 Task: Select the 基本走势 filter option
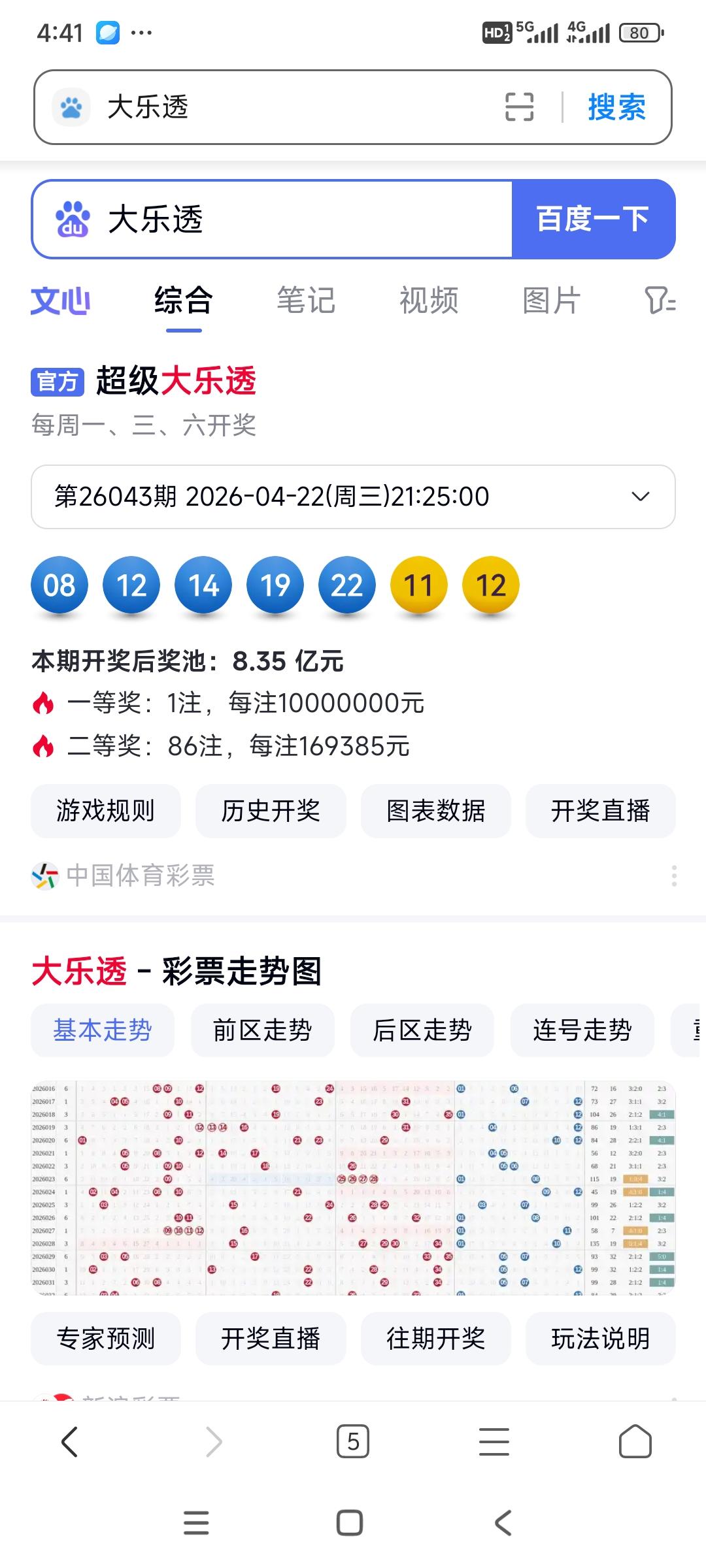pyautogui.click(x=102, y=1030)
